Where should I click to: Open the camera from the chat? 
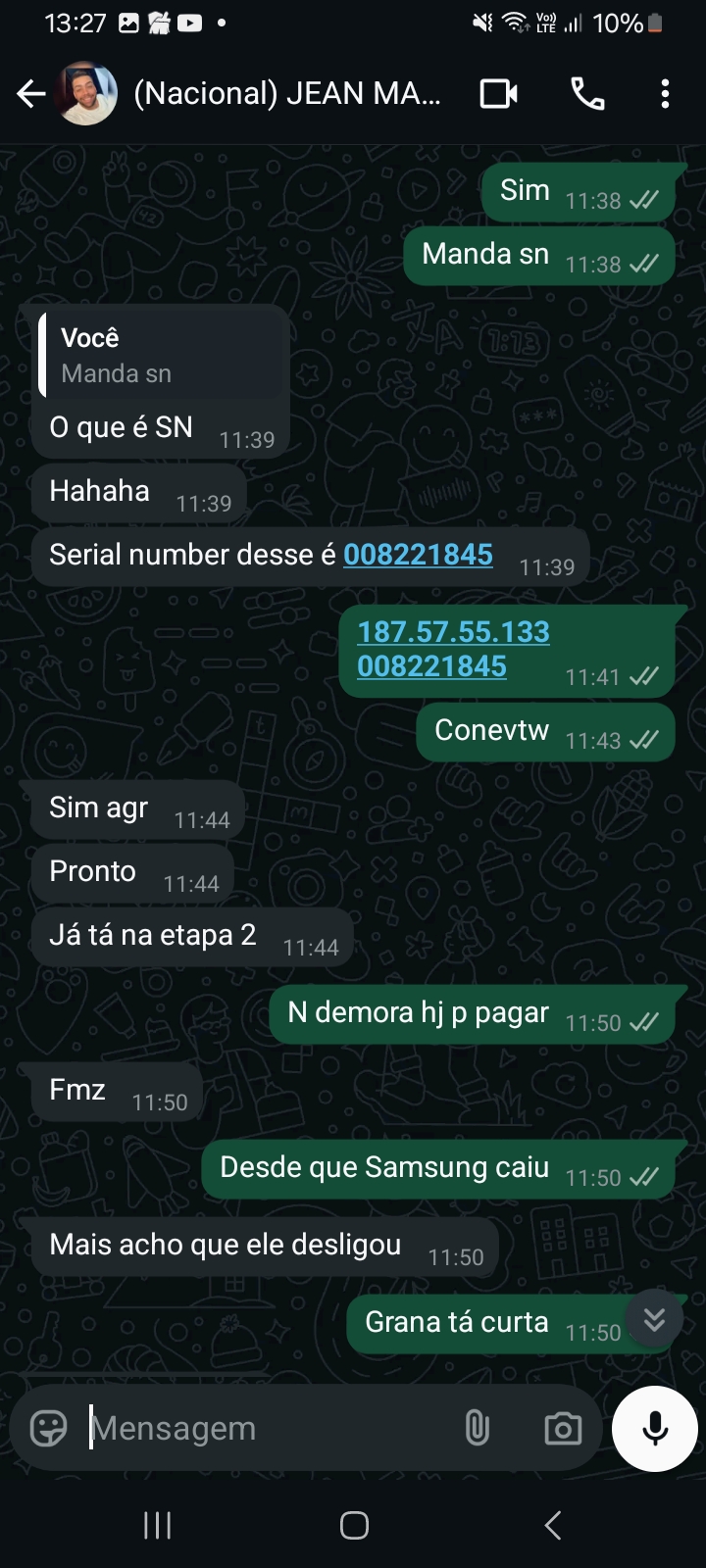tap(563, 1429)
